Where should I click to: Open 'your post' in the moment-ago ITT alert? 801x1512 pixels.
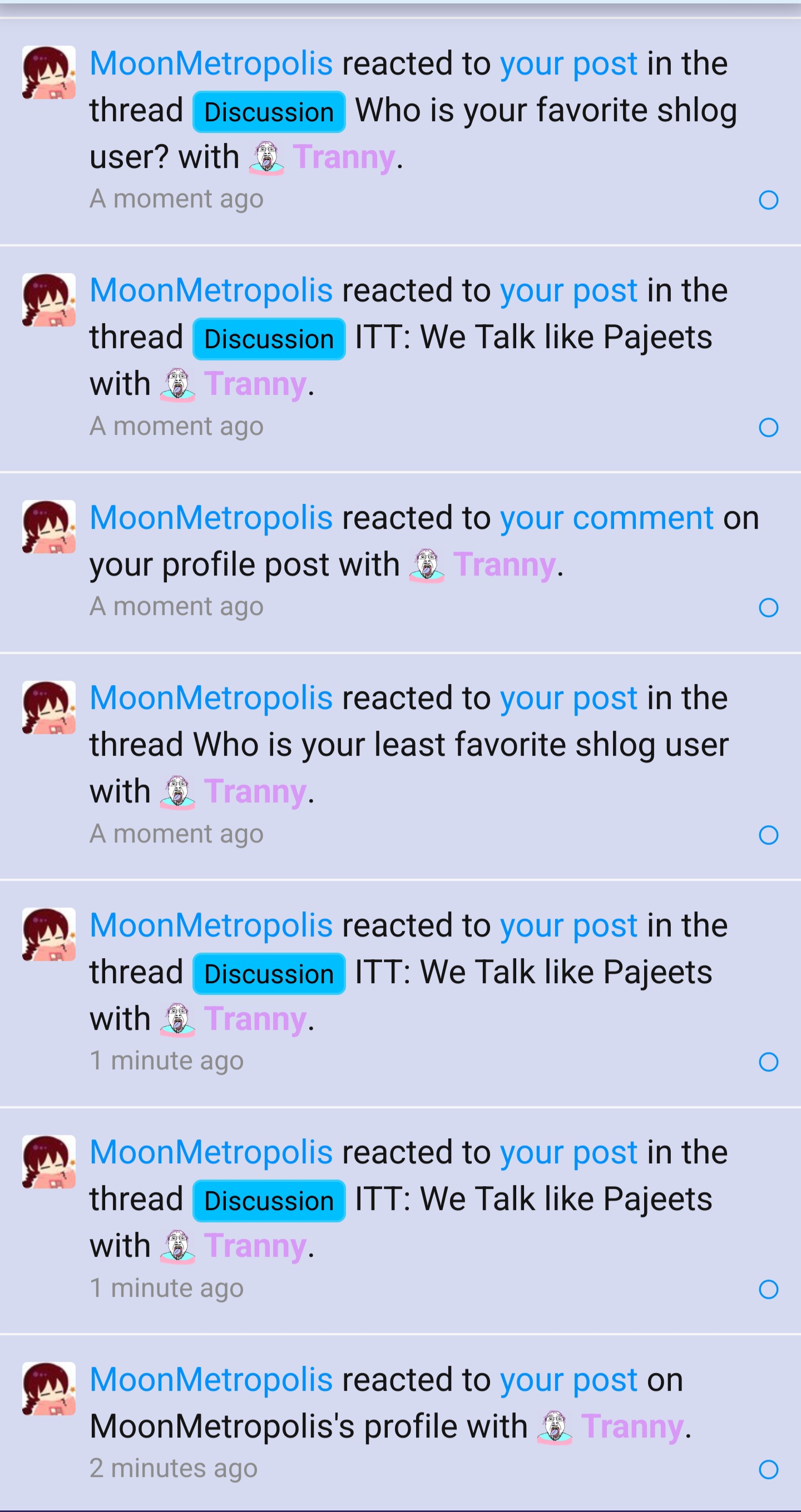pos(568,291)
